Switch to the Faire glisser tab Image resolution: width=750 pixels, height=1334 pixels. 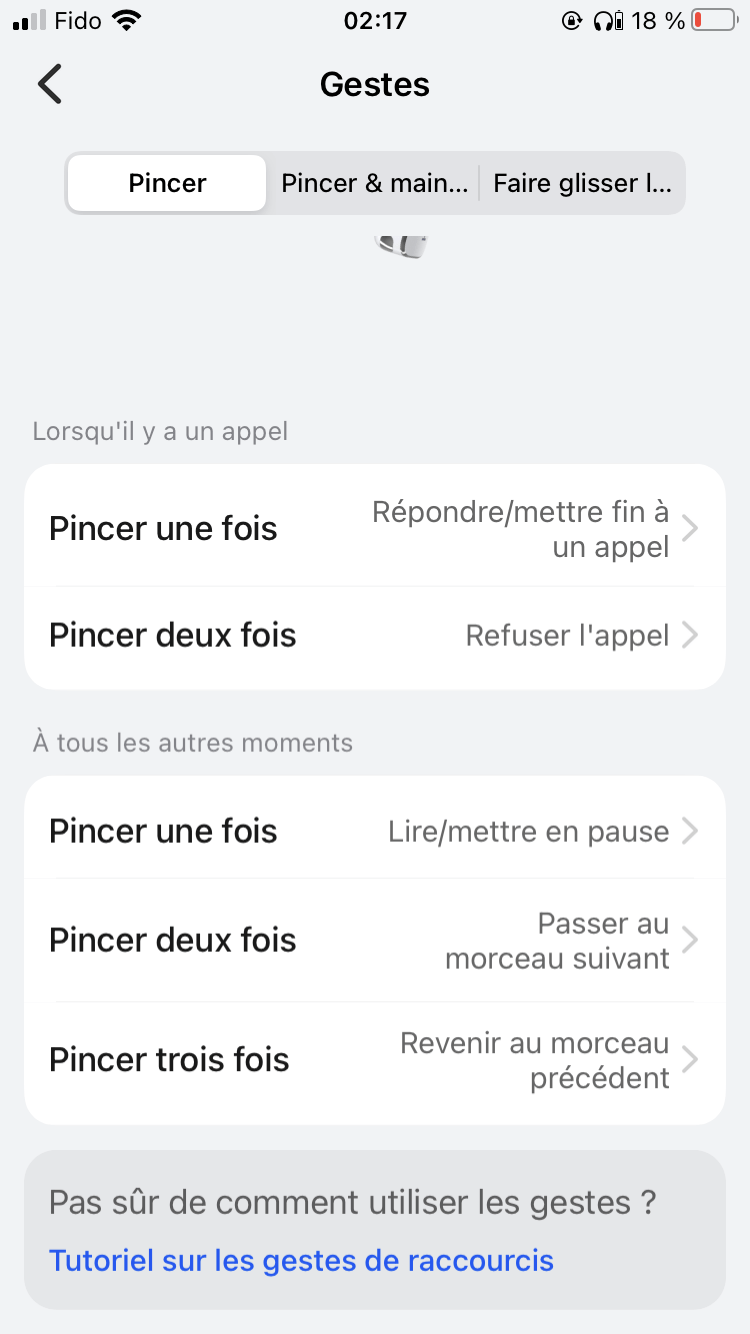[x=582, y=183]
